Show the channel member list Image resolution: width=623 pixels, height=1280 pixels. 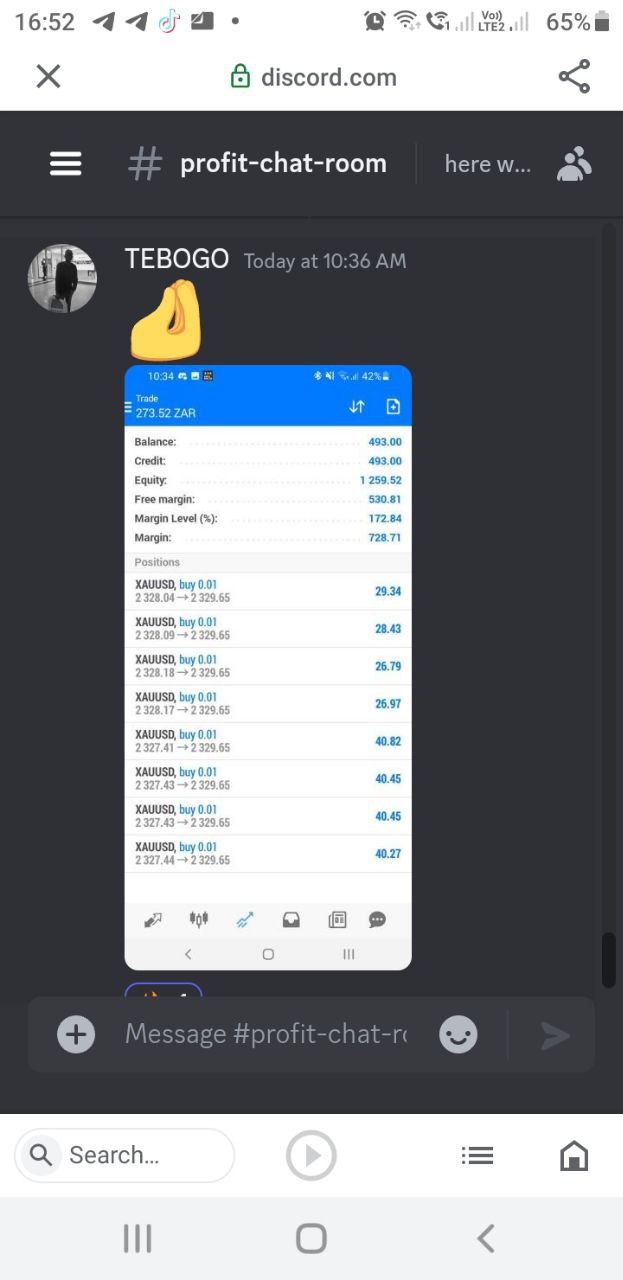click(574, 164)
